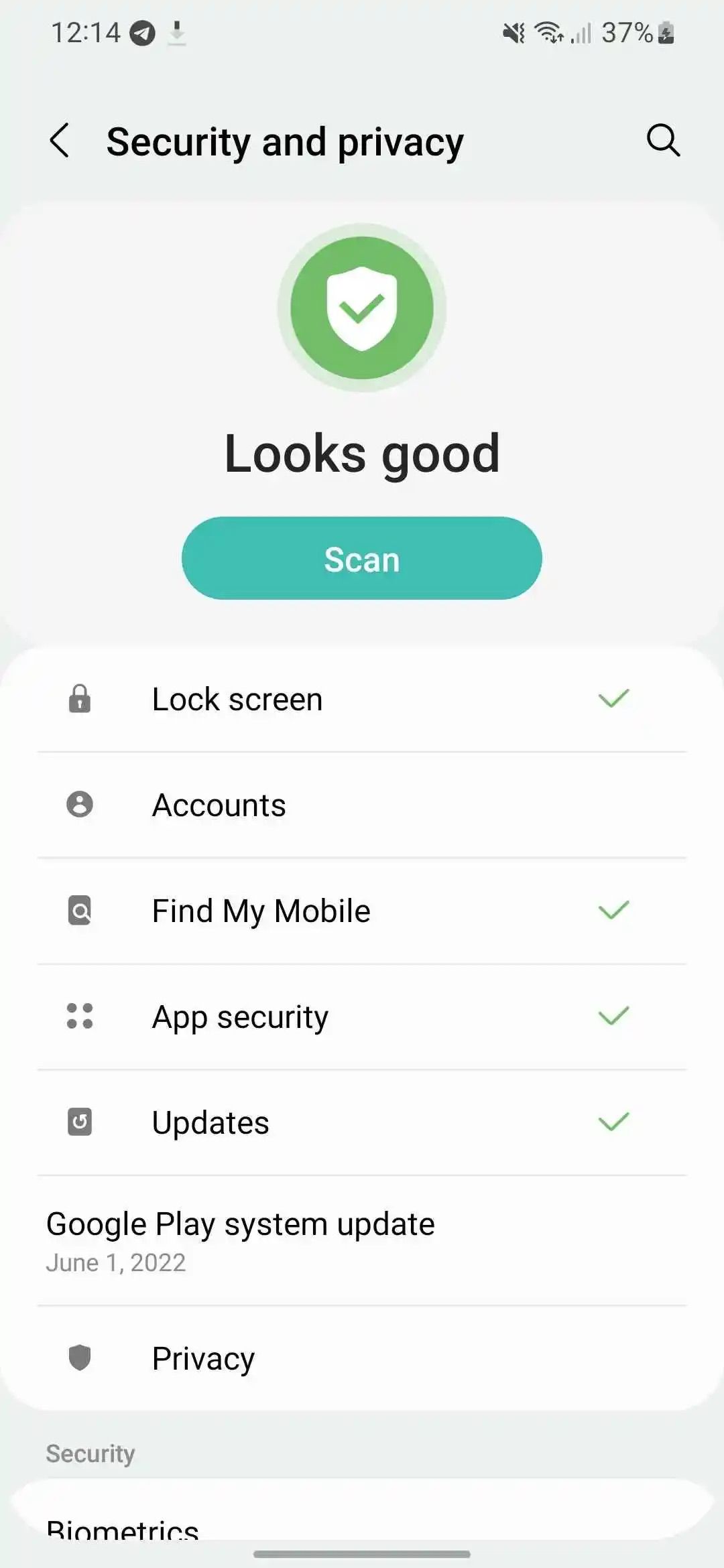
Task: Tap the Updates refresh icon
Action: [80, 1122]
